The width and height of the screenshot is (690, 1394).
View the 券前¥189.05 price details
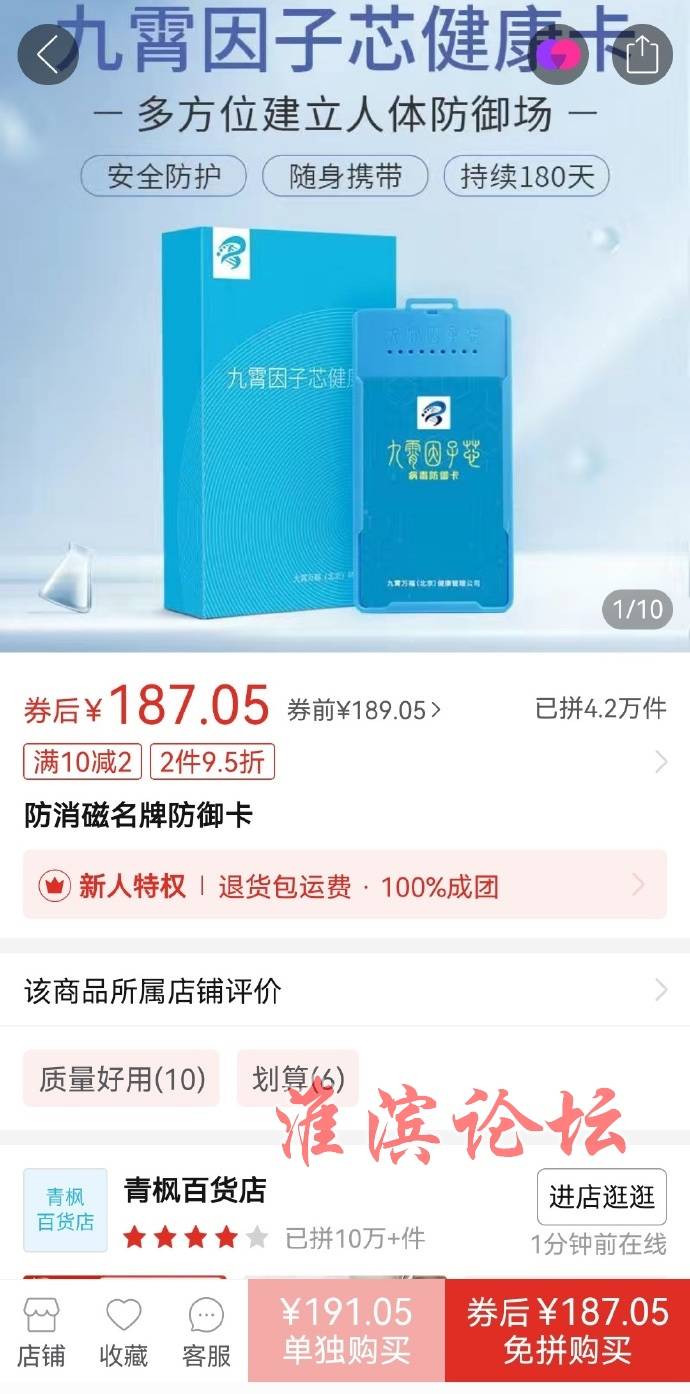click(x=364, y=710)
